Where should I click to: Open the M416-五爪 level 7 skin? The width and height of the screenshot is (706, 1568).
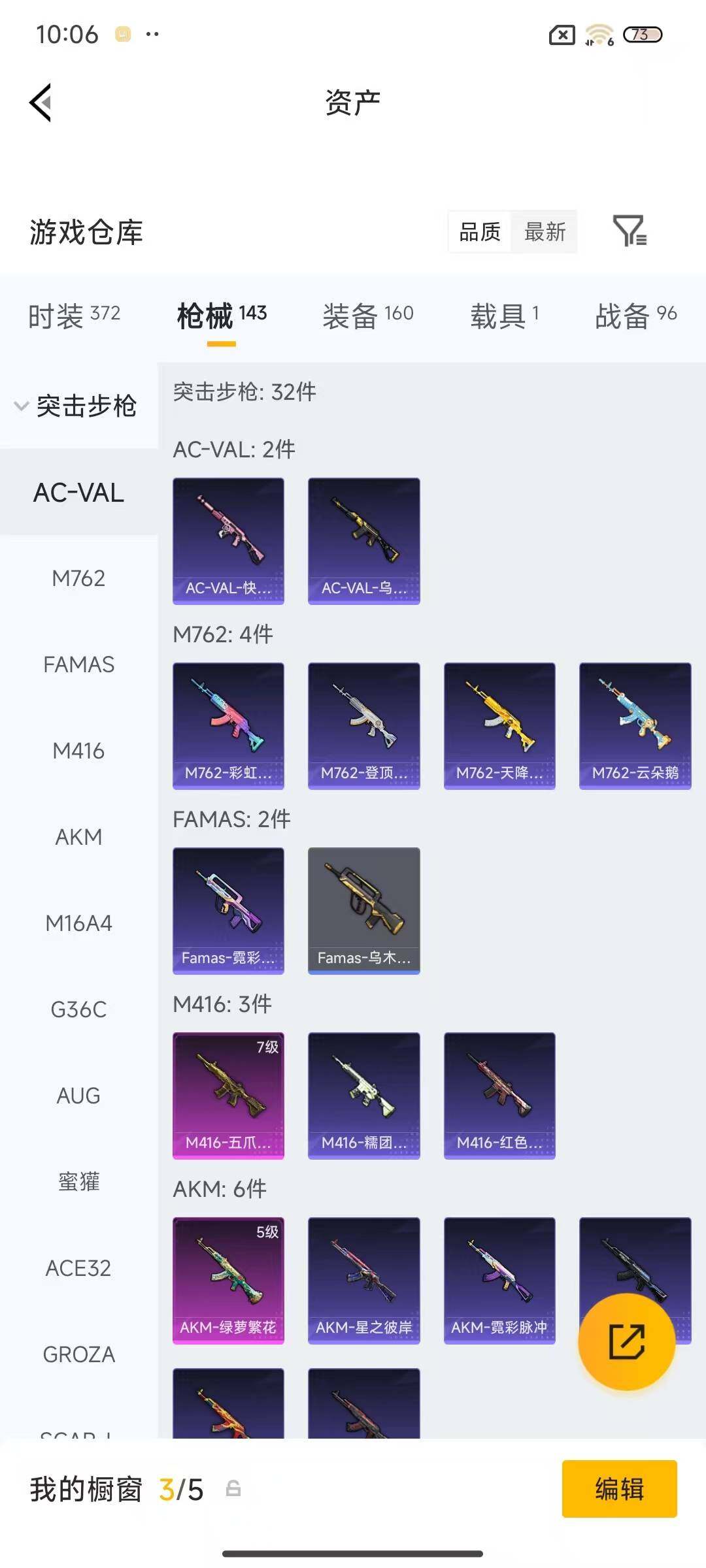pyautogui.click(x=228, y=1096)
